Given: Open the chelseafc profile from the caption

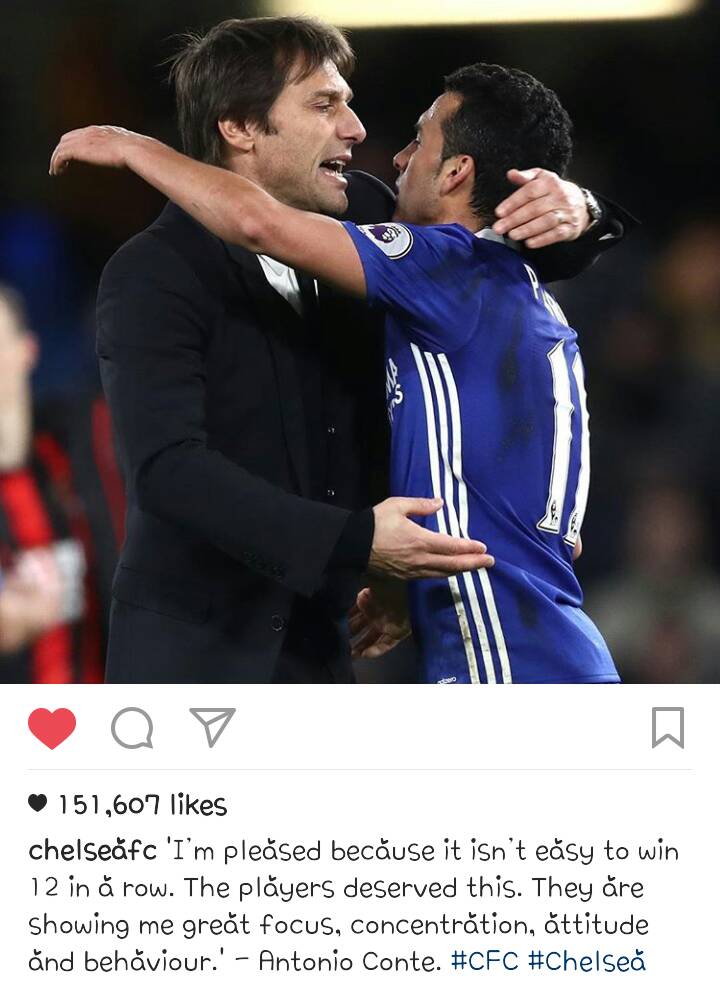Looking at the screenshot, I should coord(92,852).
